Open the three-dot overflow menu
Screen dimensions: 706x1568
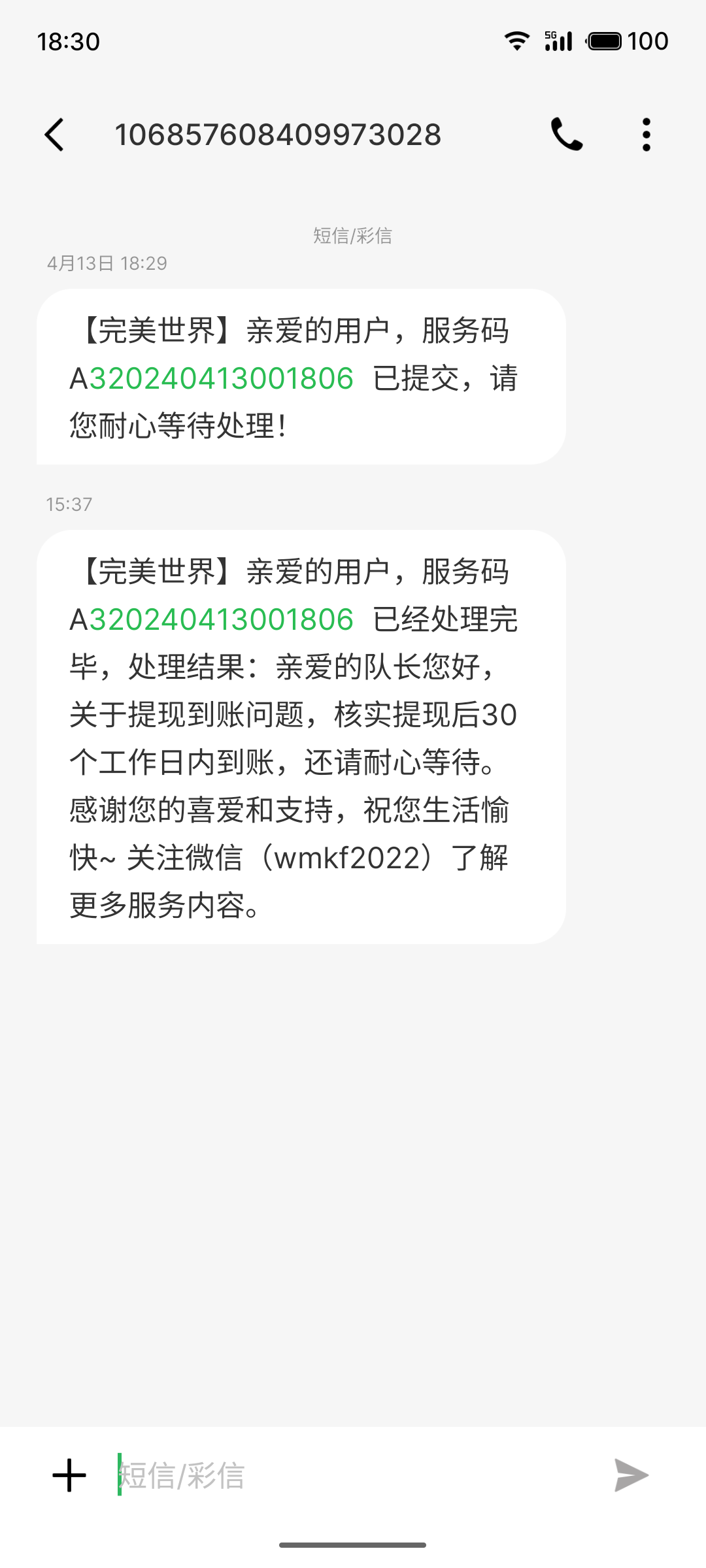point(646,135)
